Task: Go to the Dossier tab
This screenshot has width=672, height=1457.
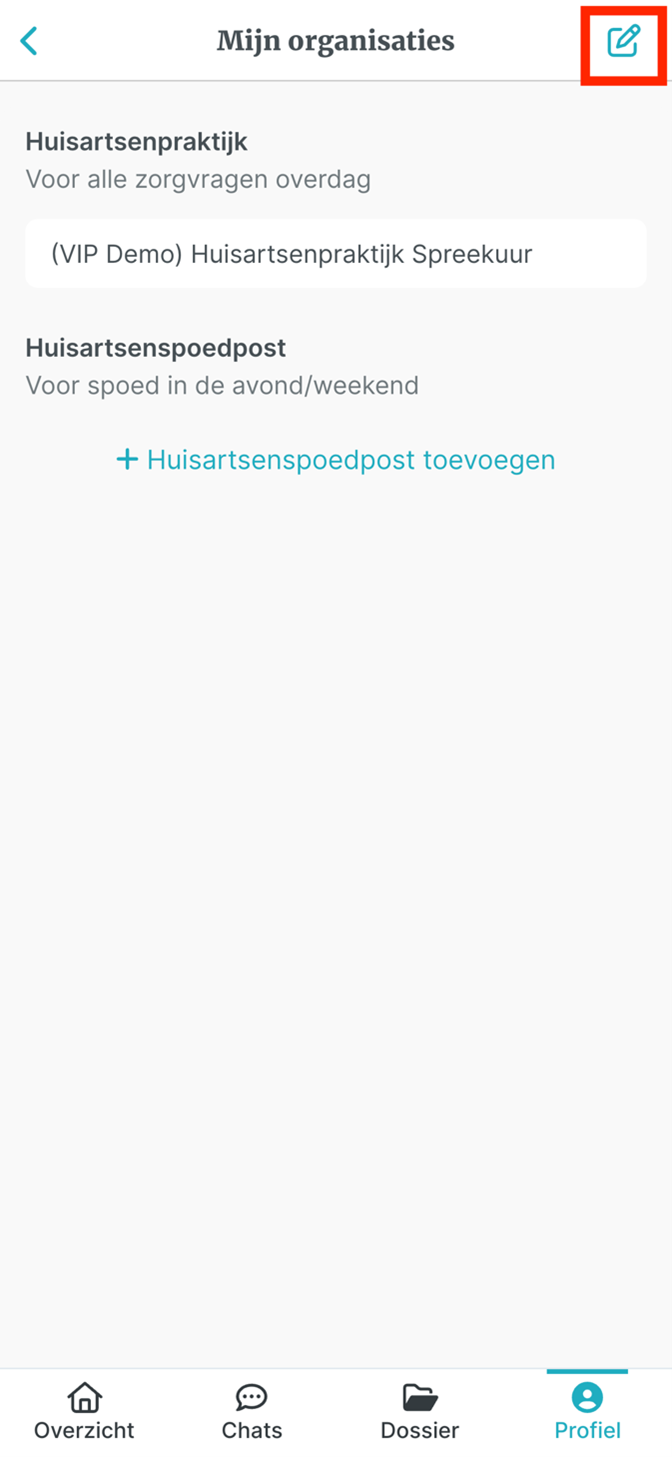Action: pyautogui.click(x=420, y=1412)
